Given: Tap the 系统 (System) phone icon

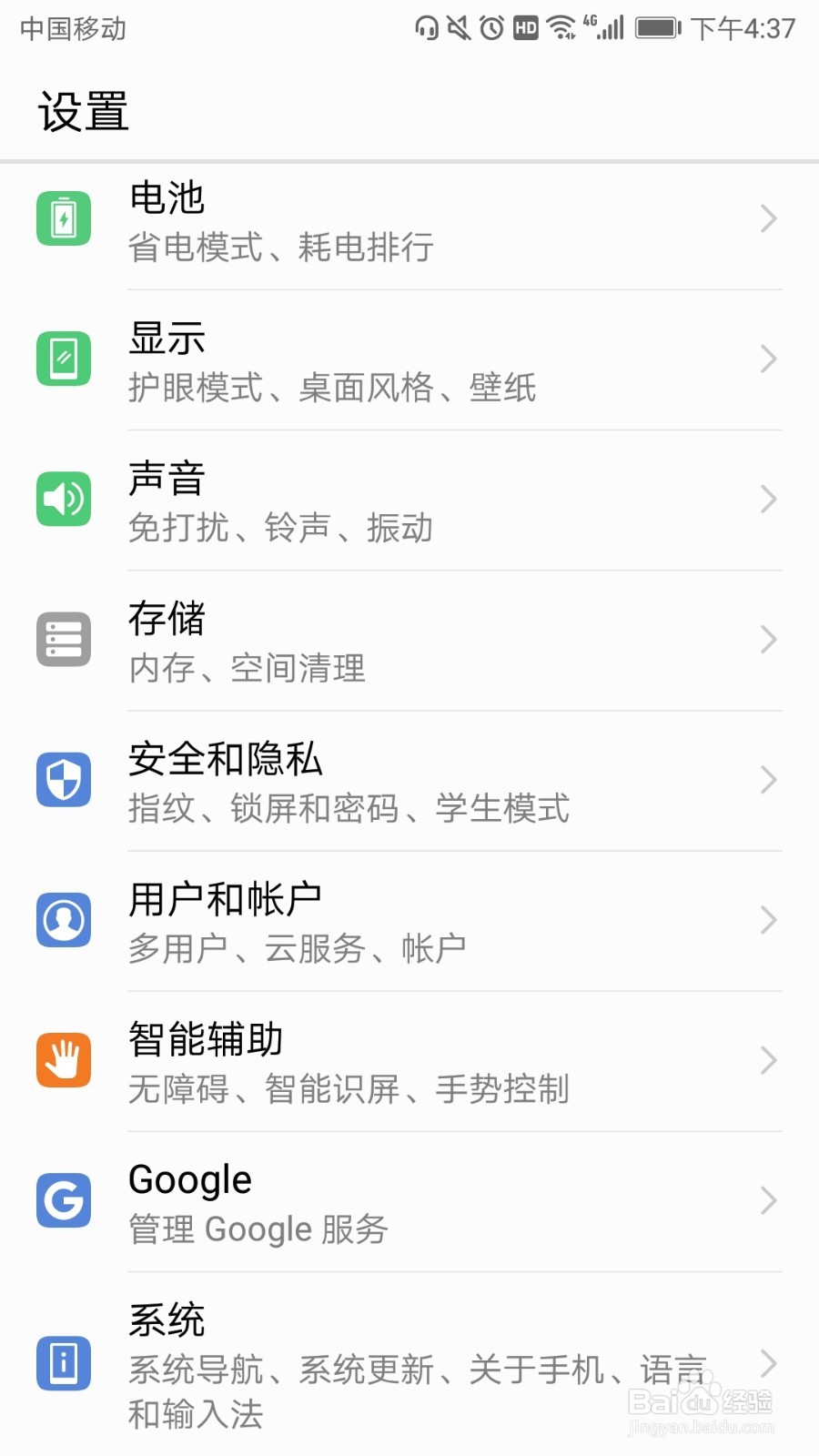Looking at the screenshot, I should pos(63,1363).
